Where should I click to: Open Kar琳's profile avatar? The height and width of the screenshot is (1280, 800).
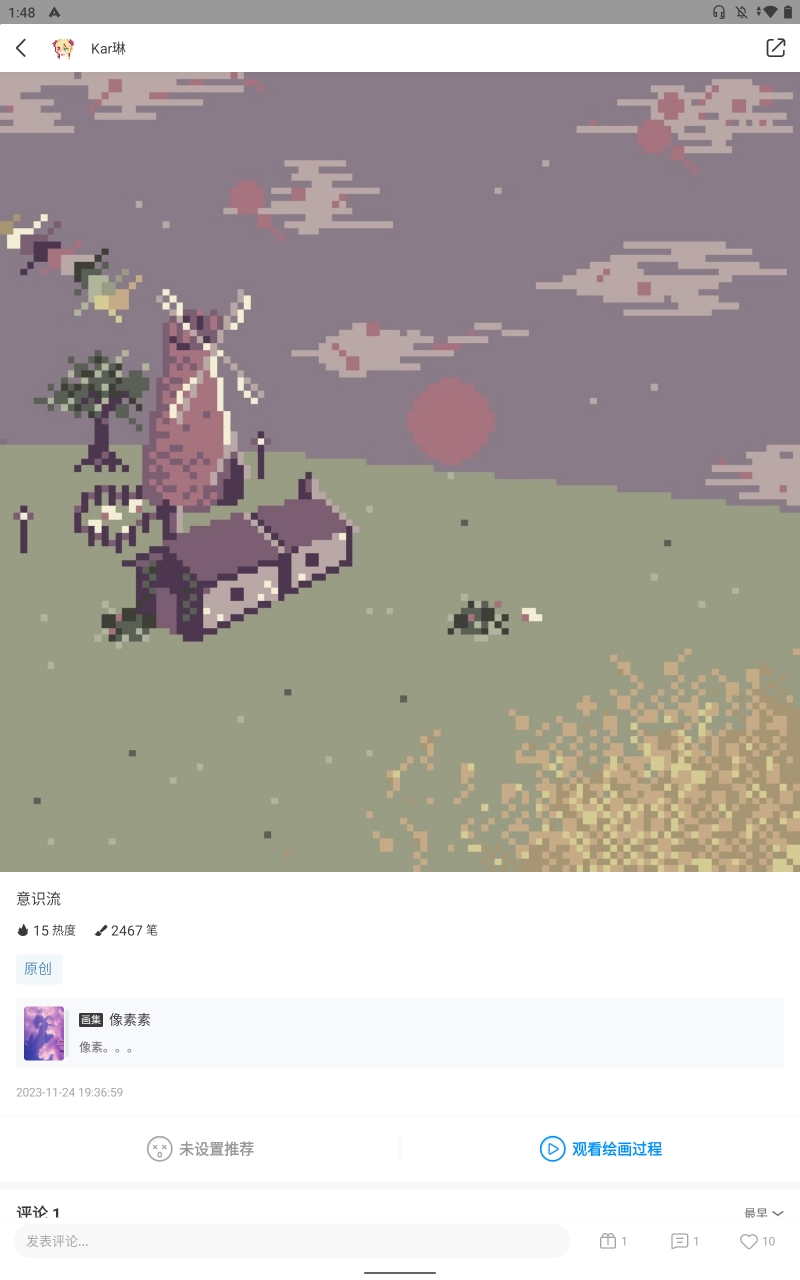63,48
